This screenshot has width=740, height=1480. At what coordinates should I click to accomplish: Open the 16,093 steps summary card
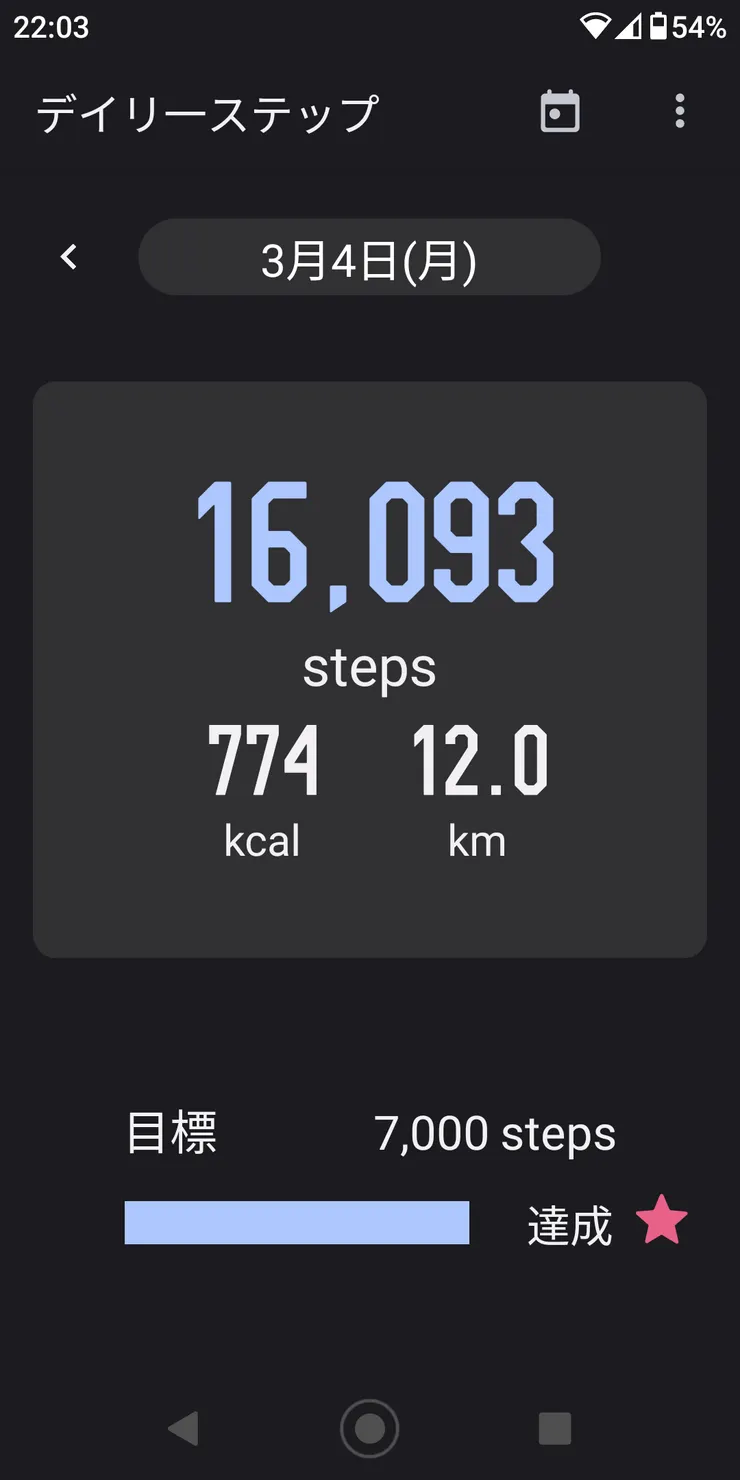369,668
